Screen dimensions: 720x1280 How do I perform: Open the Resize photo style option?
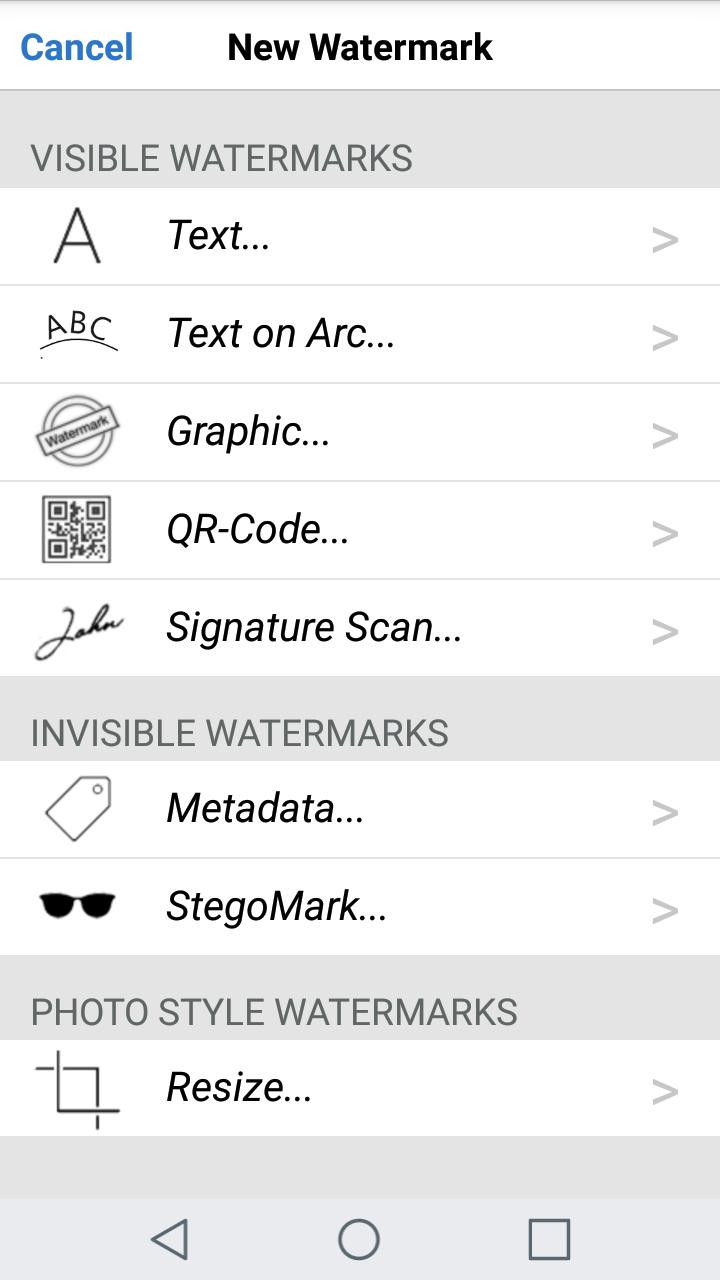point(360,1088)
